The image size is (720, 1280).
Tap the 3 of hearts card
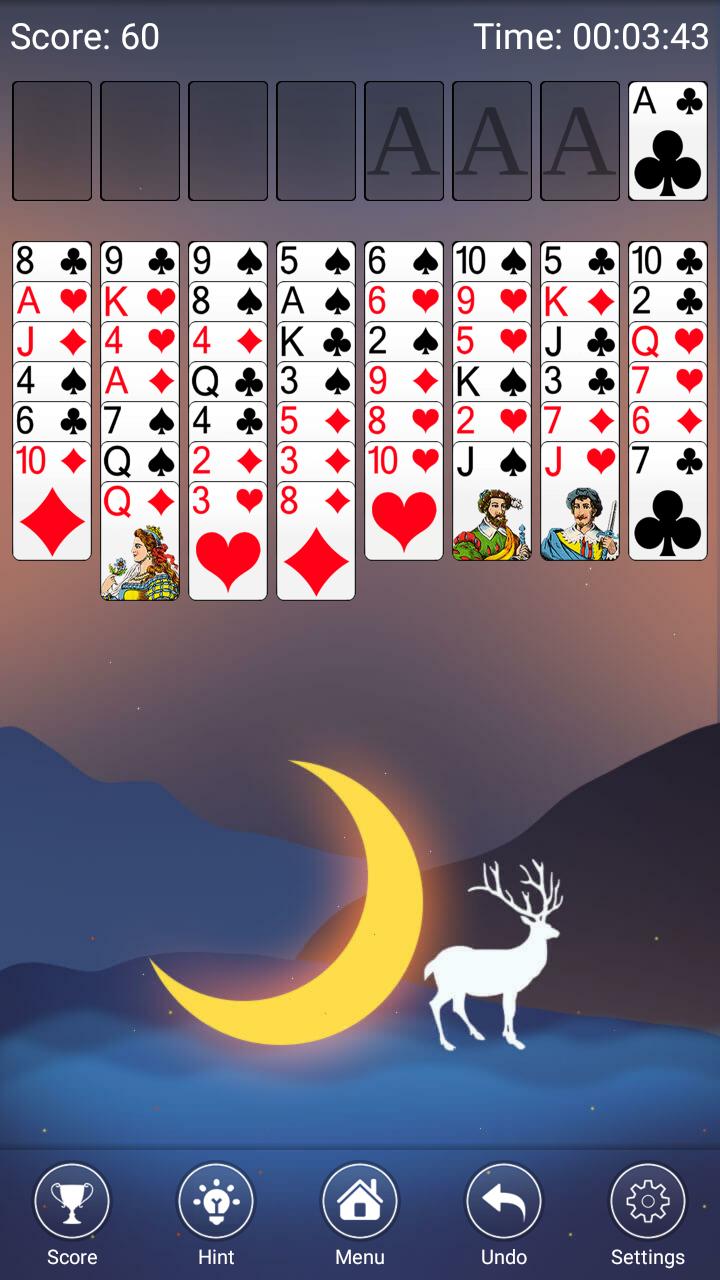pos(228,550)
